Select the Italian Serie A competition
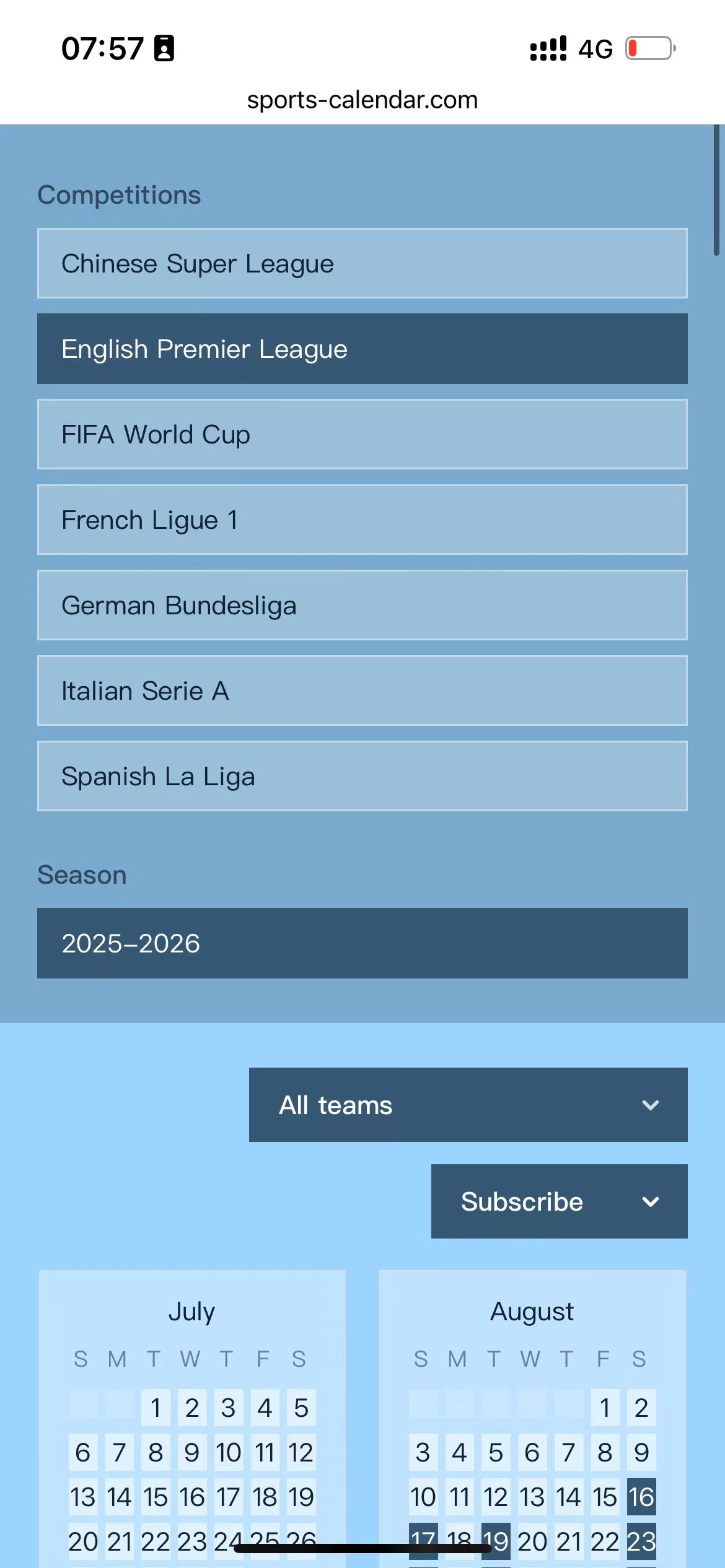Screen dimensions: 725x1568 tap(362, 690)
